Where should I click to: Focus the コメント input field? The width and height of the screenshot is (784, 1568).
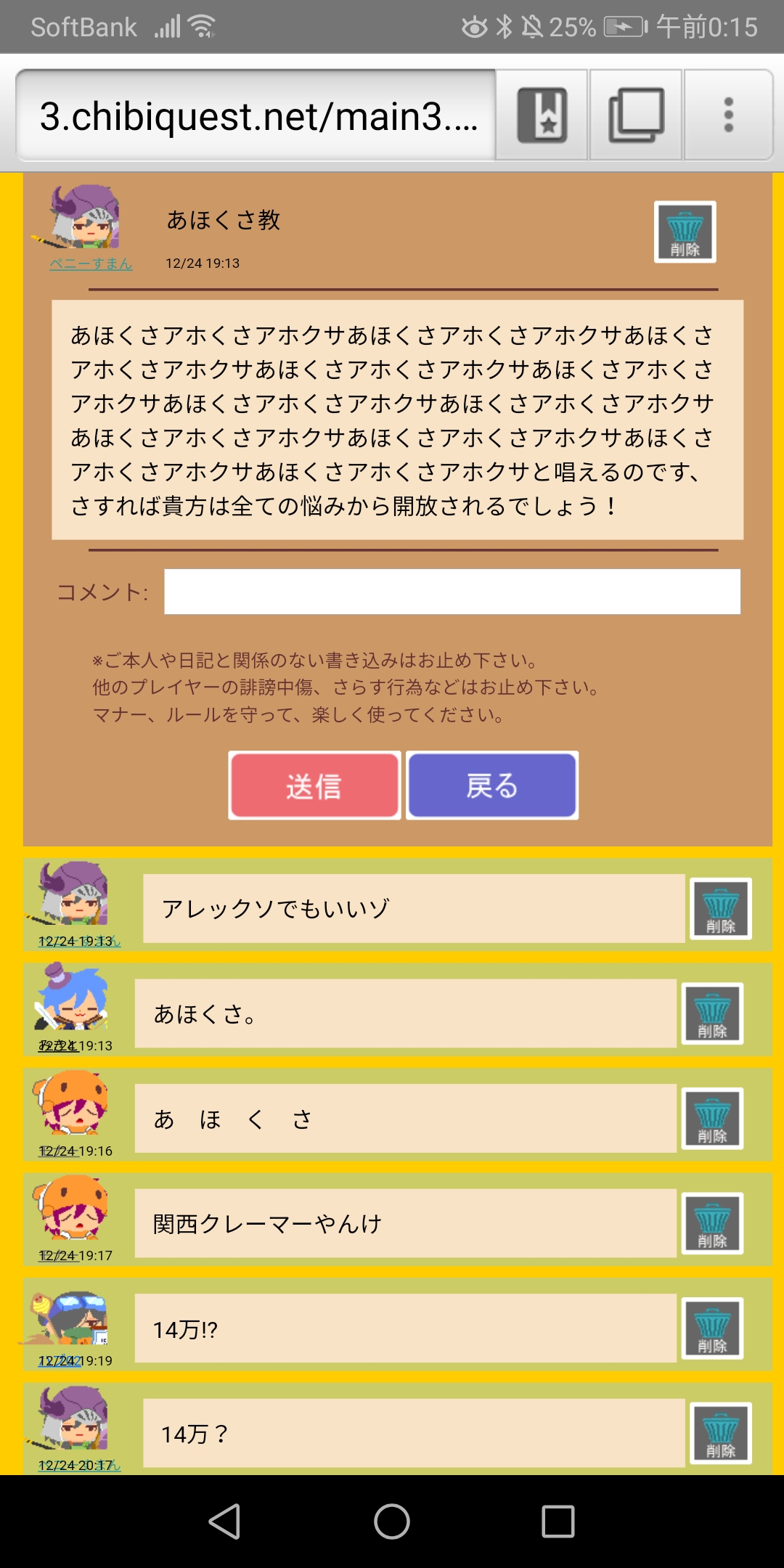click(x=452, y=592)
